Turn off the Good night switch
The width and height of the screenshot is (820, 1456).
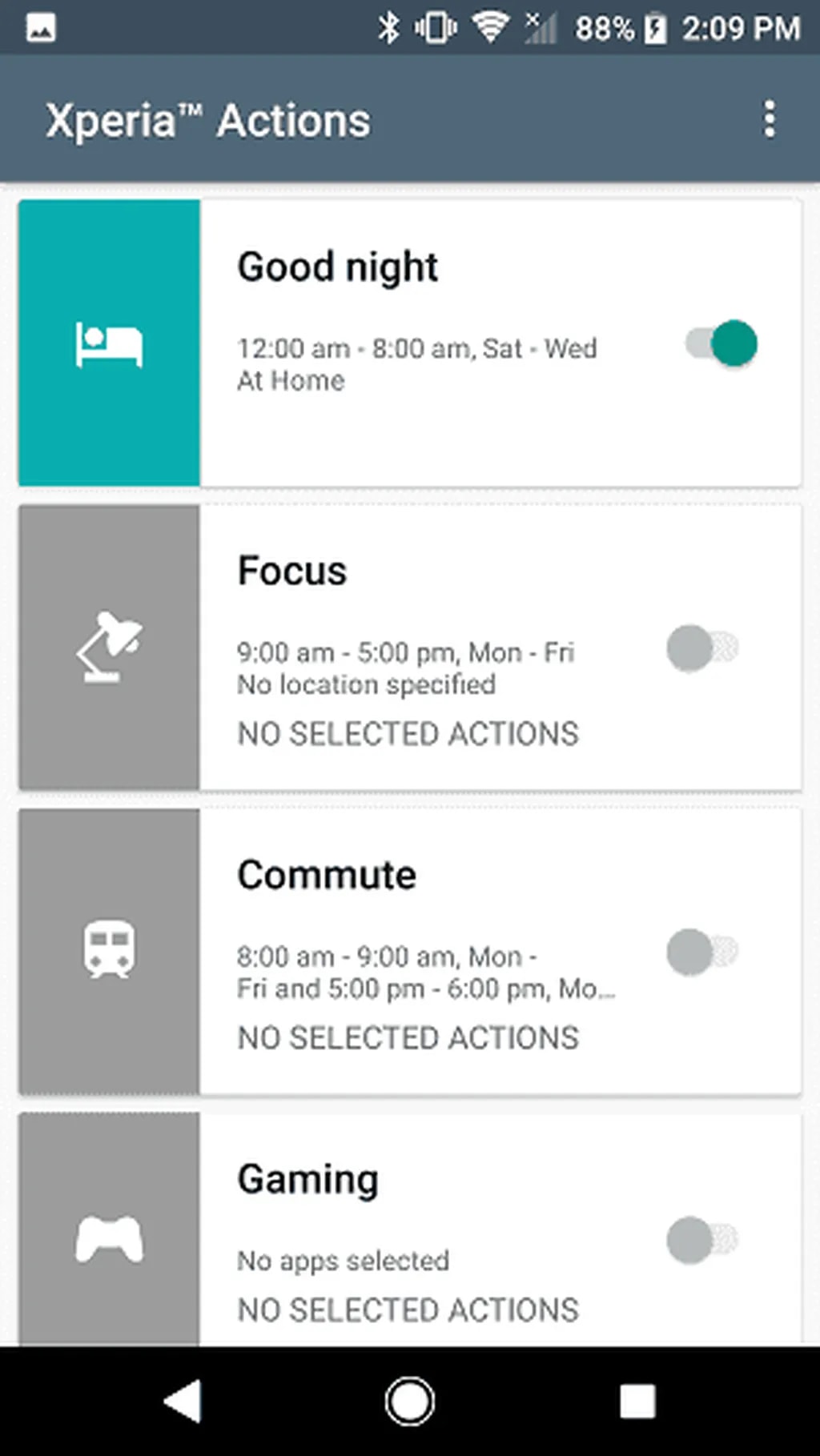coord(722,343)
